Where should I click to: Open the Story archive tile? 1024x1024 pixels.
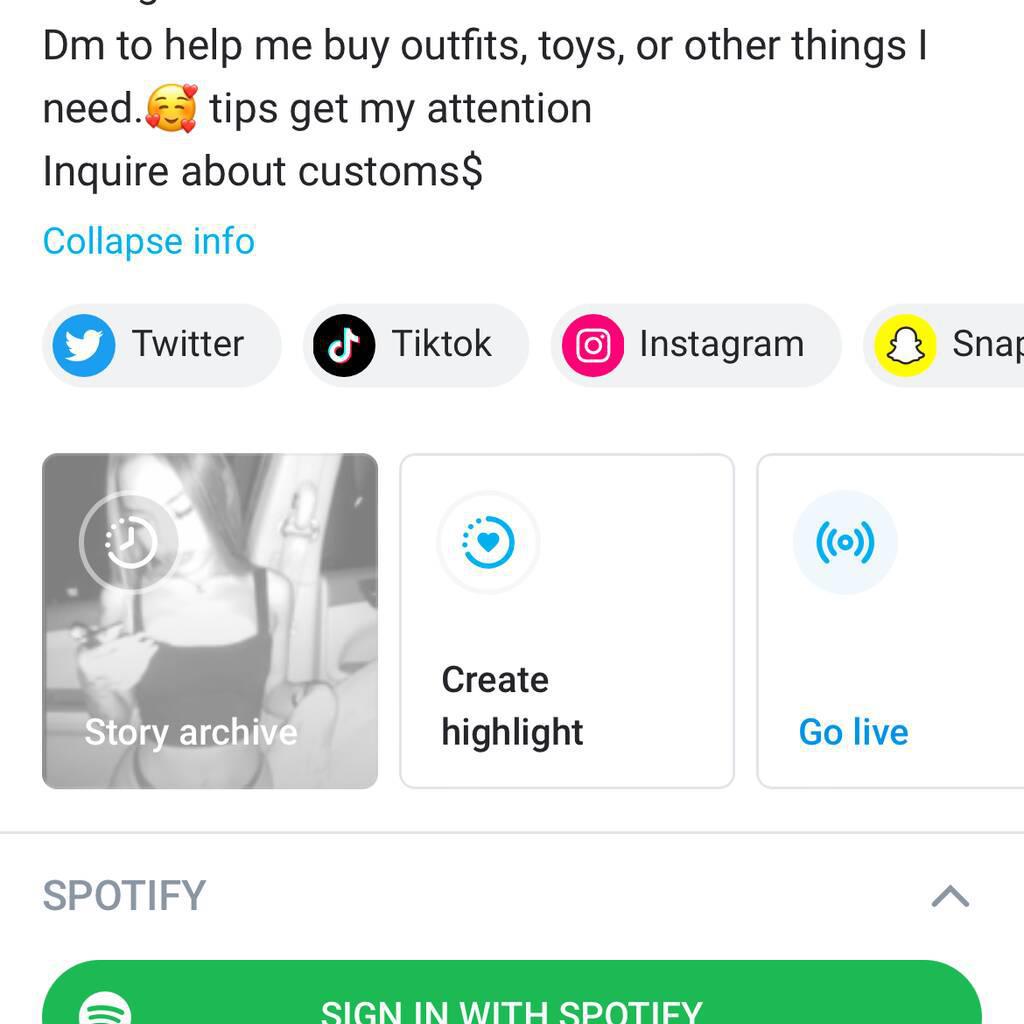tap(210, 621)
